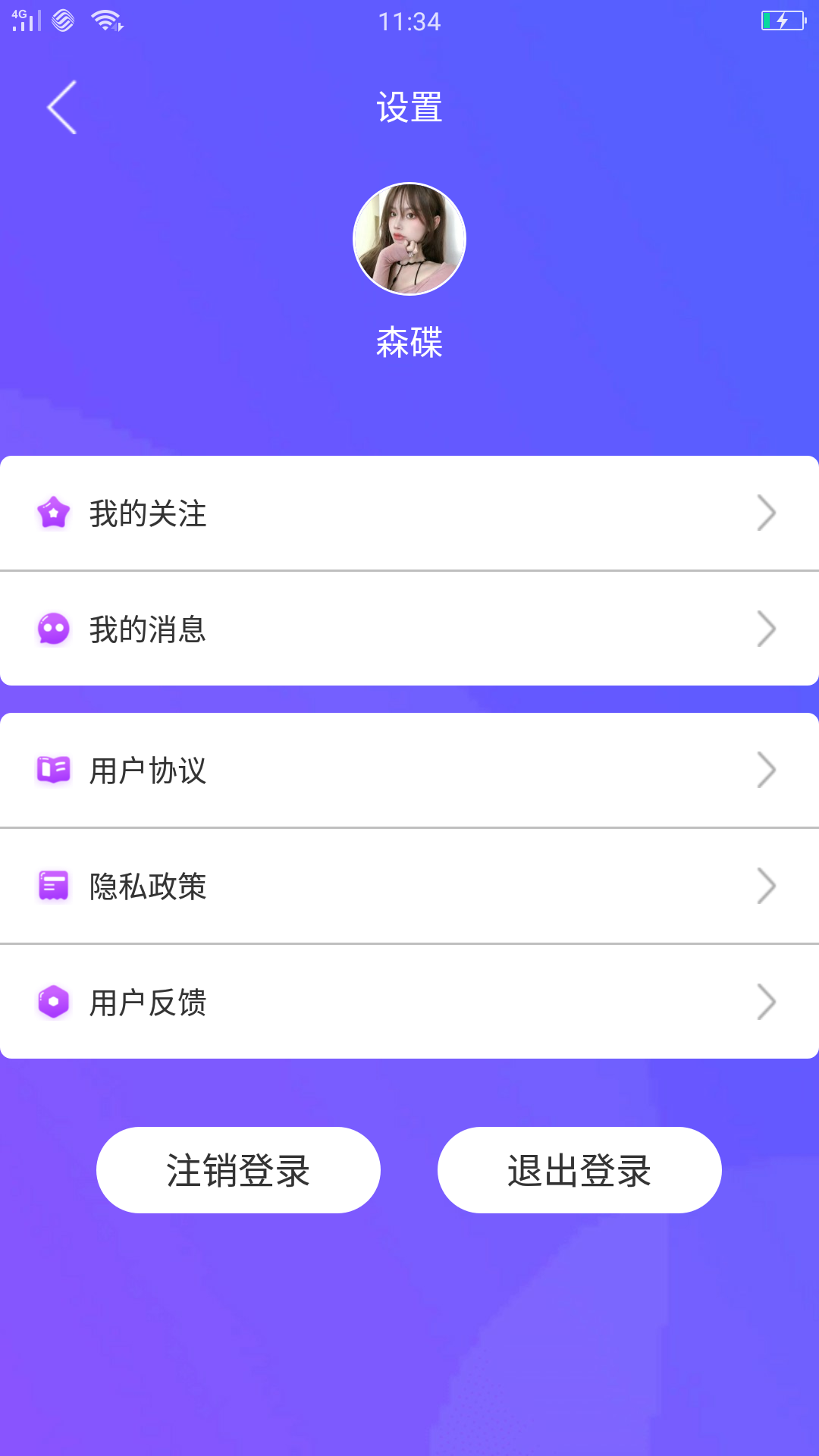Log out with the 退出登录 button

(x=579, y=1170)
